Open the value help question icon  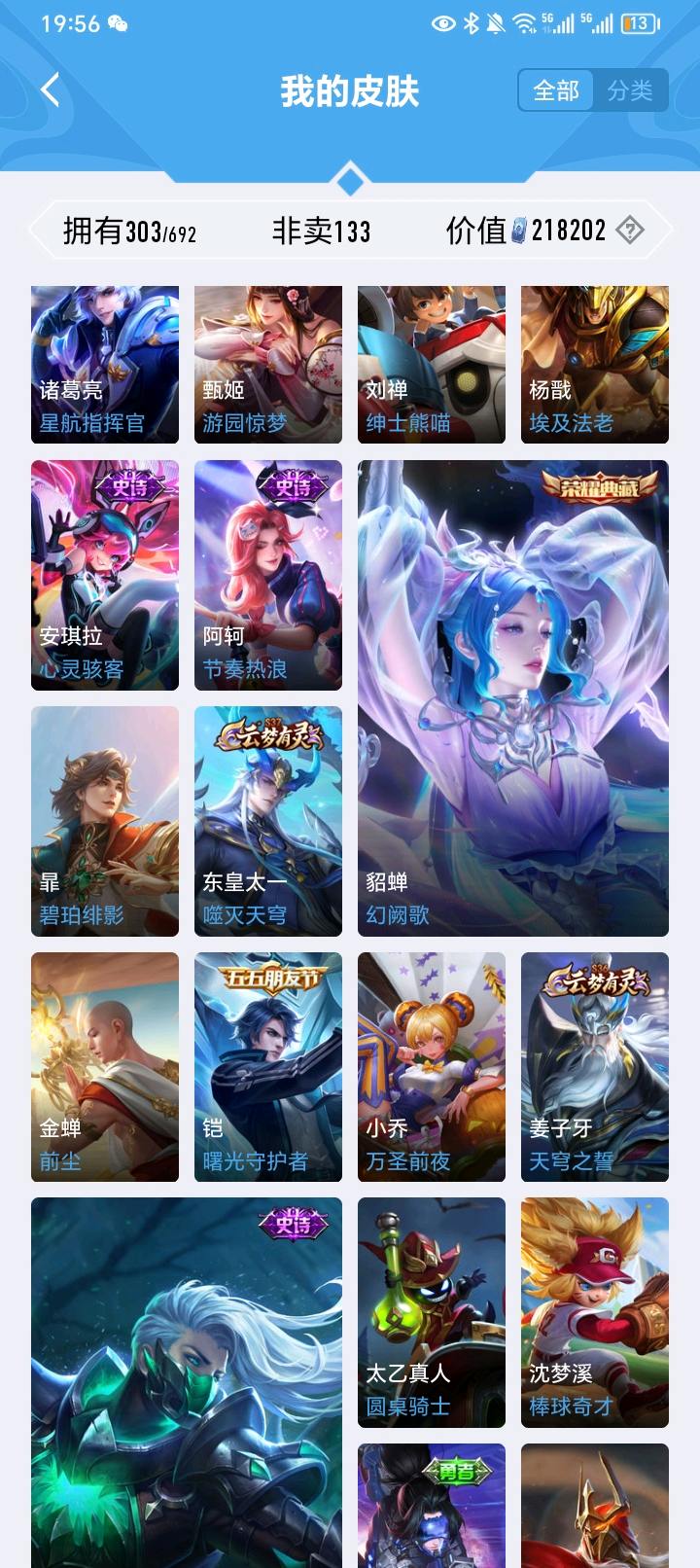coord(630,231)
